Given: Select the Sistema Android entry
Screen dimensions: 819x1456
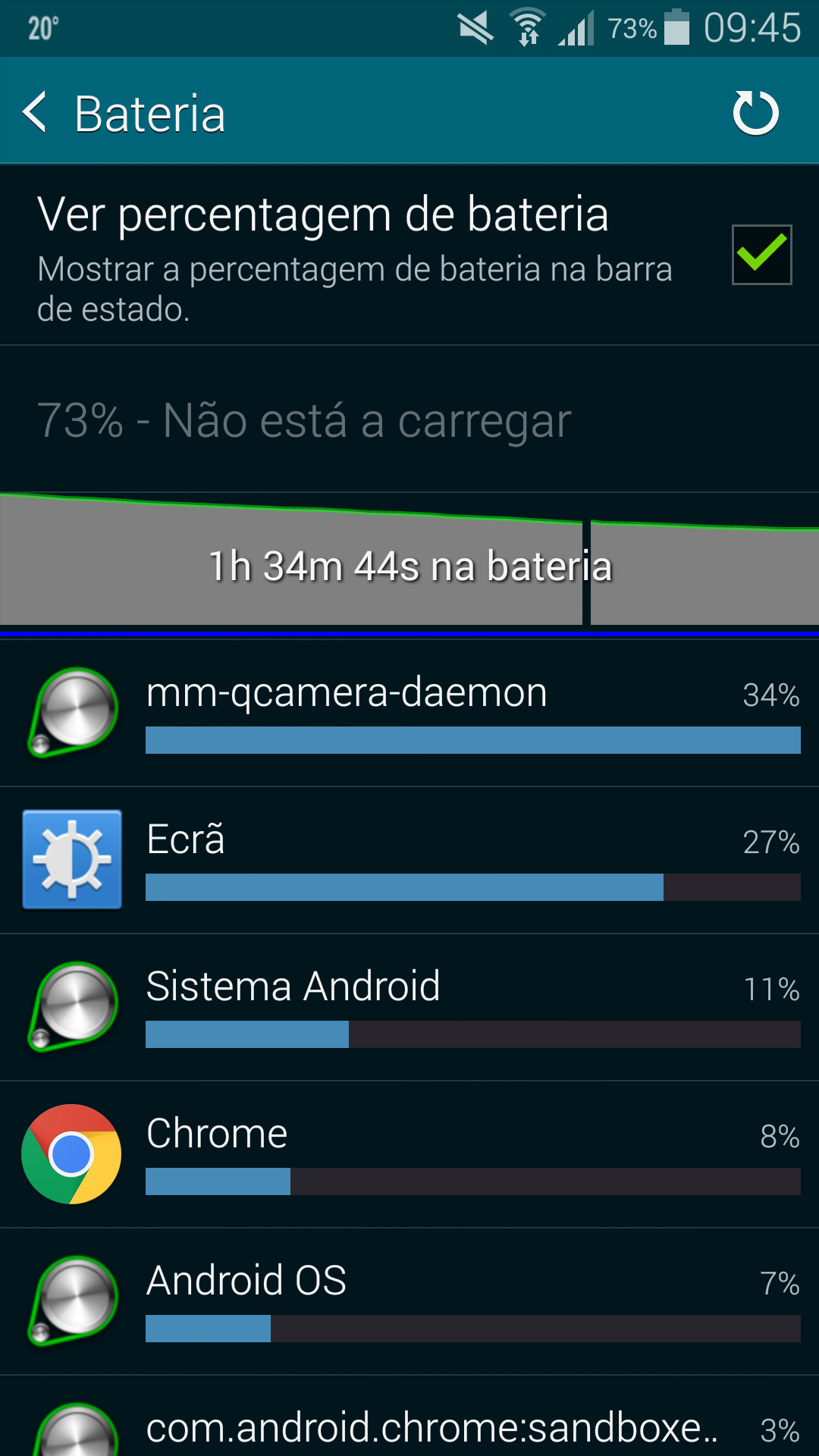Looking at the screenshot, I should pos(409,1007).
